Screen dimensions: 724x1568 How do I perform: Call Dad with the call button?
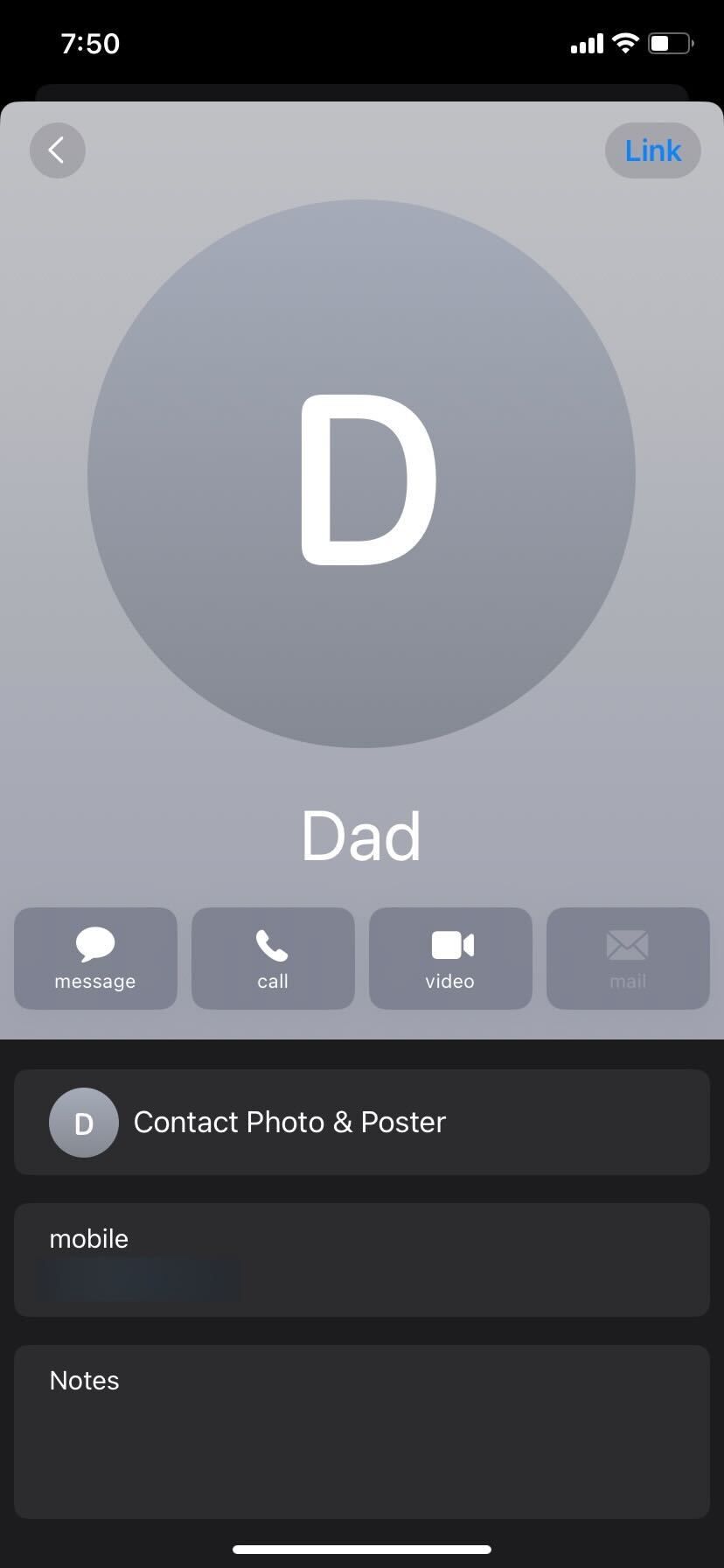(273, 958)
